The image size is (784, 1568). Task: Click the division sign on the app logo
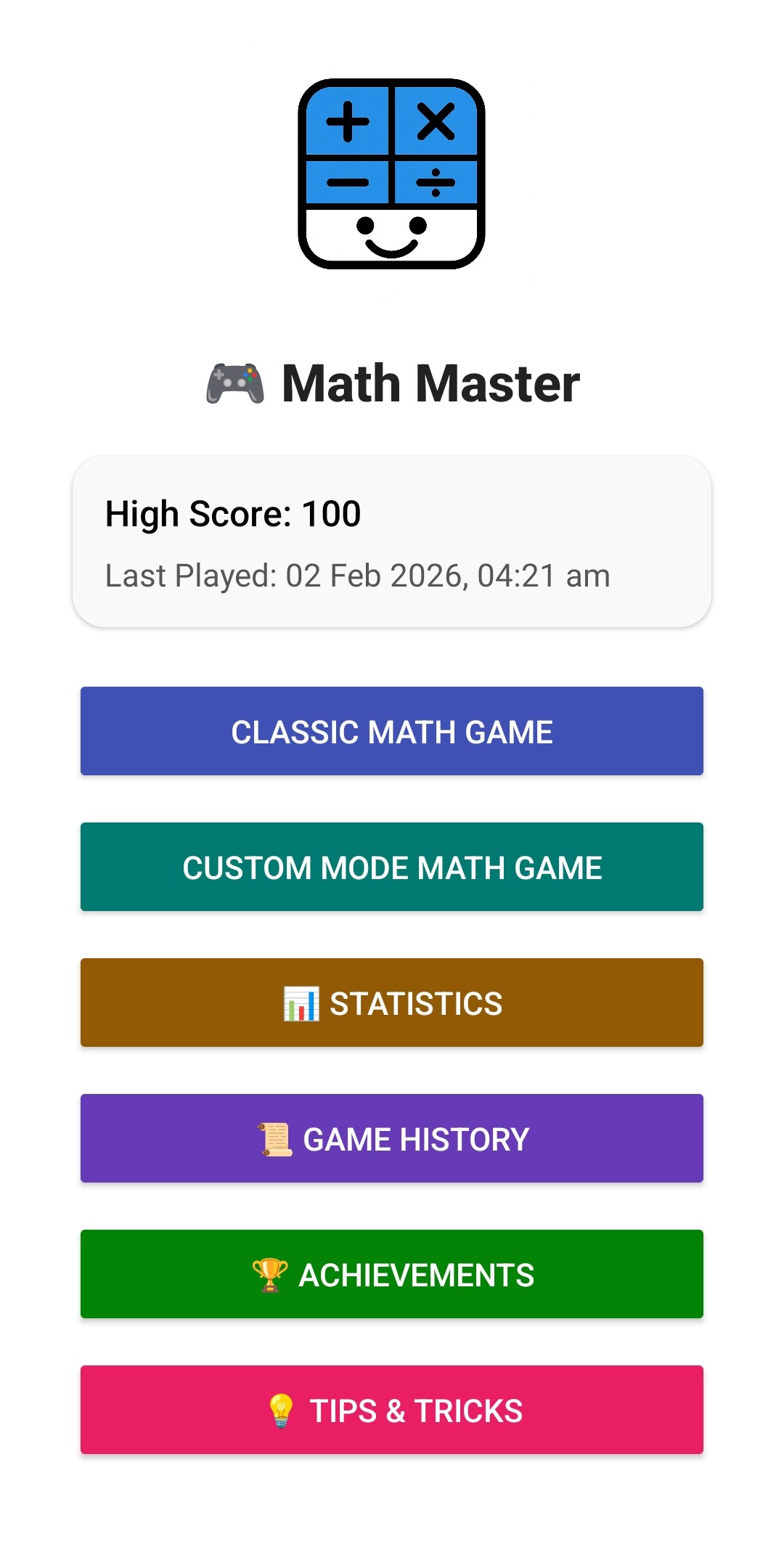[434, 184]
